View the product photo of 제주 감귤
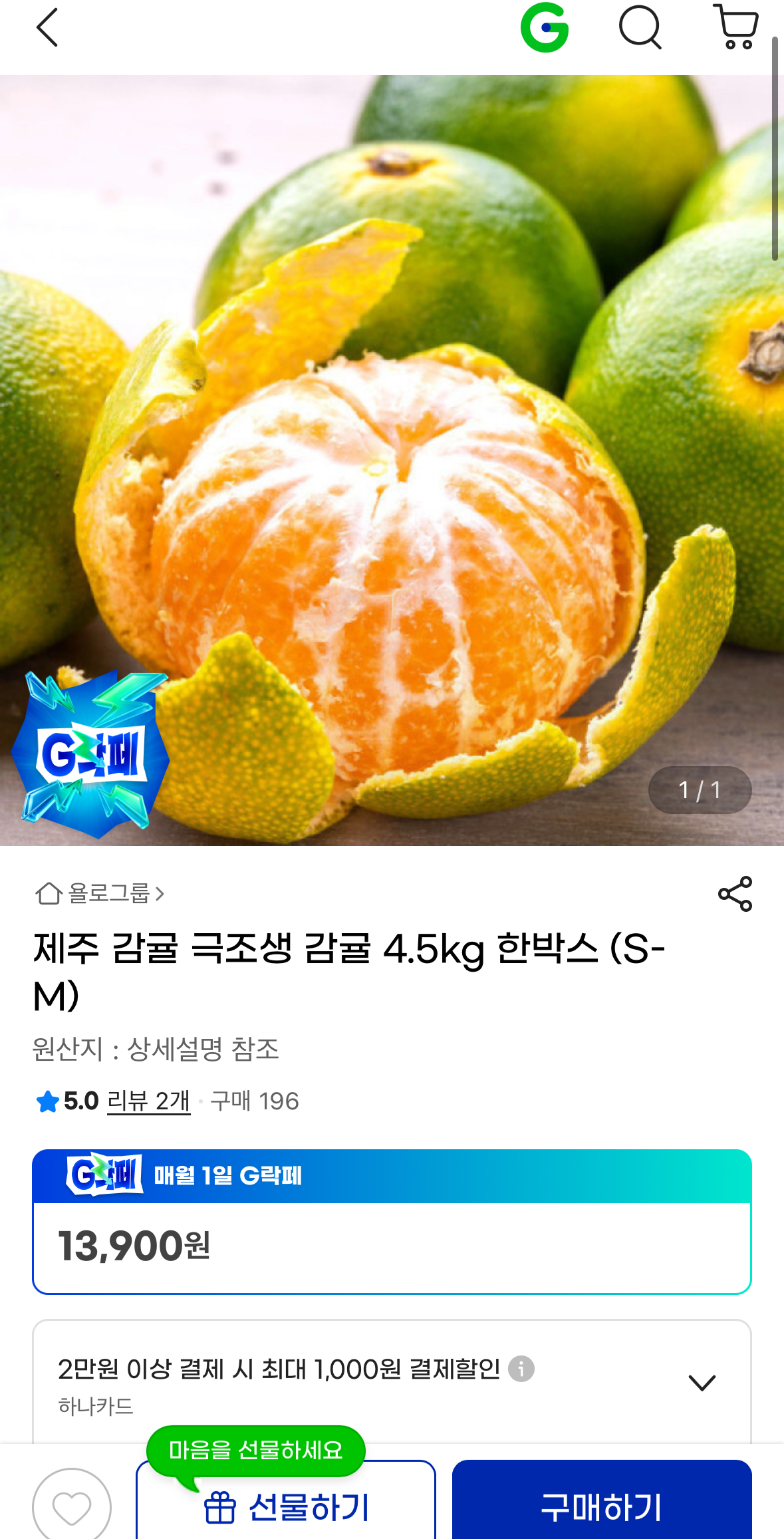The height and width of the screenshot is (1539, 784). (392, 460)
